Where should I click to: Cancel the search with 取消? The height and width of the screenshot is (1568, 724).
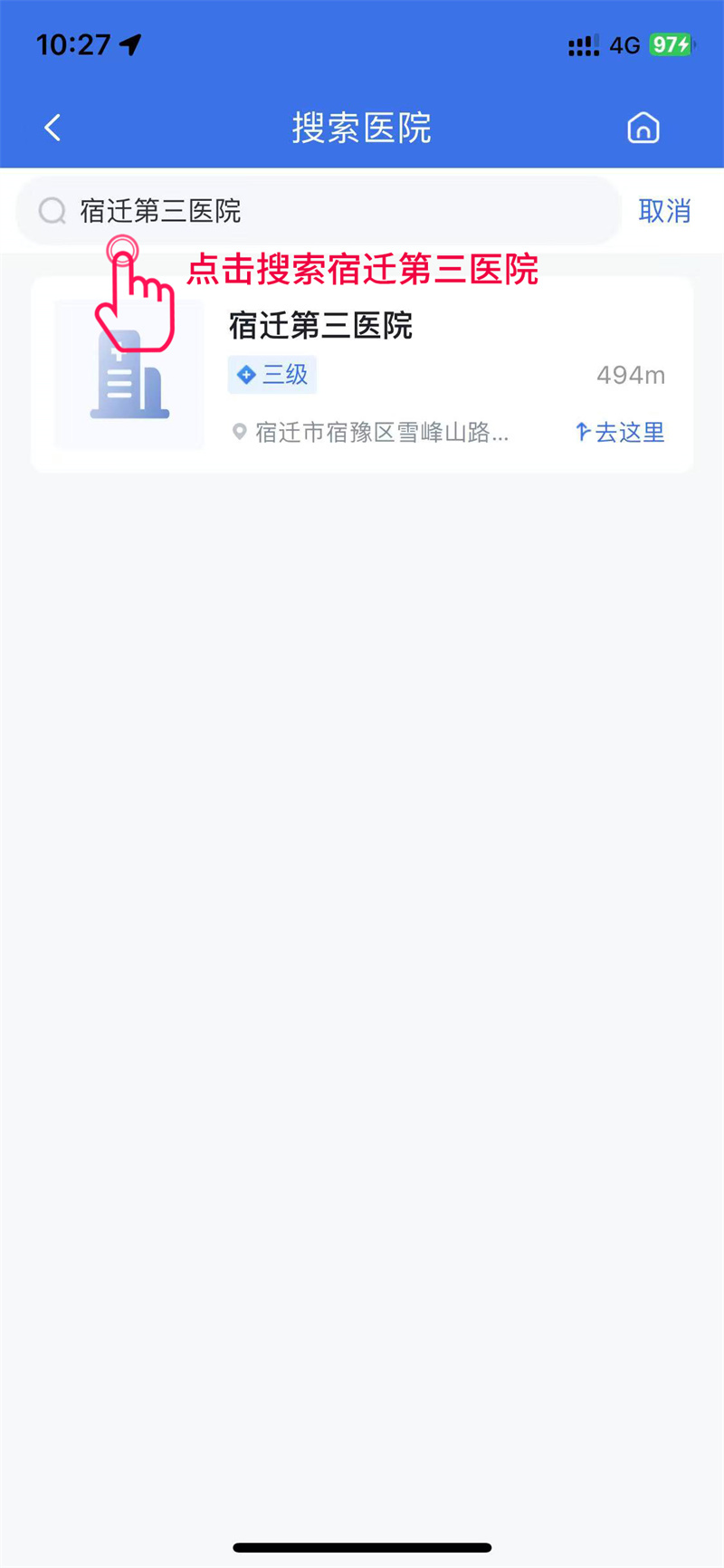[x=664, y=211]
